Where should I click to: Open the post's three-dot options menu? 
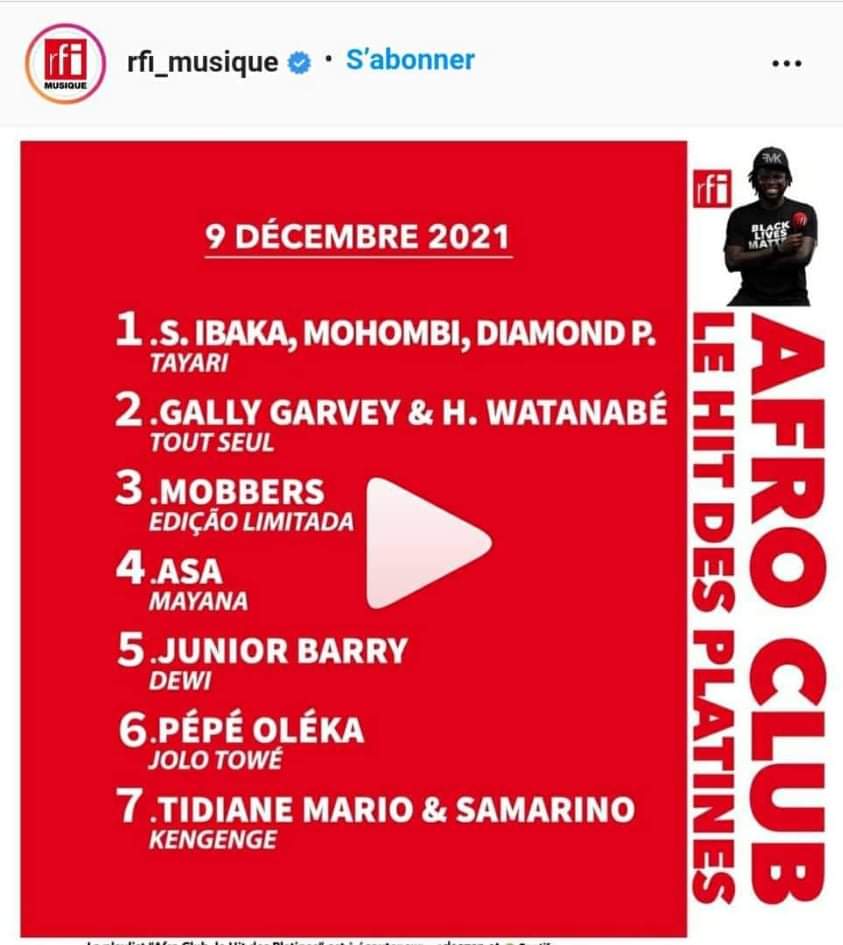coord(787,63)
